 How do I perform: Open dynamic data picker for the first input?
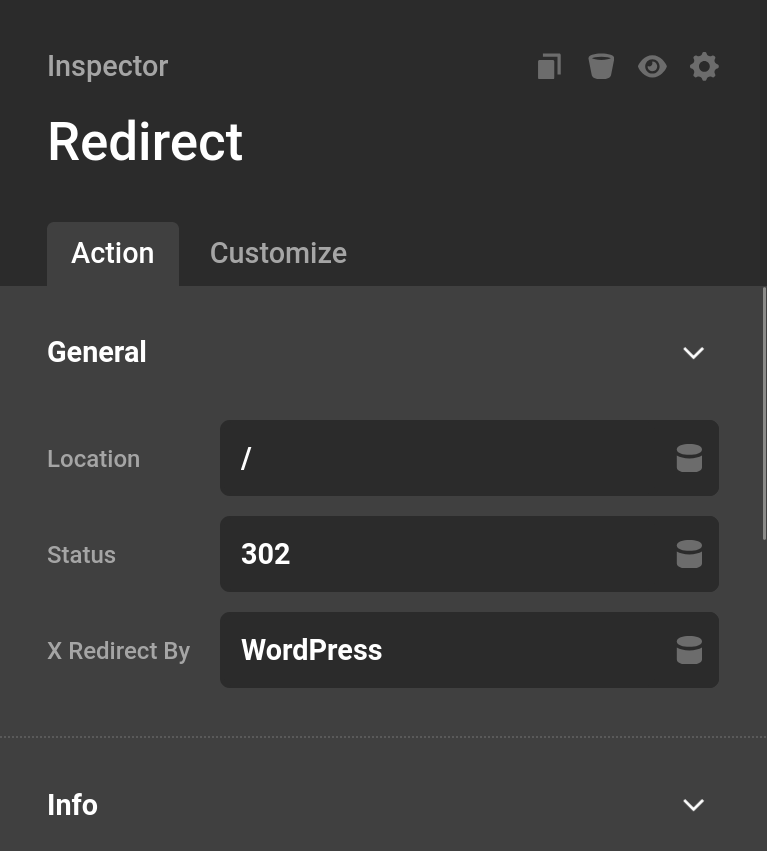689,458
